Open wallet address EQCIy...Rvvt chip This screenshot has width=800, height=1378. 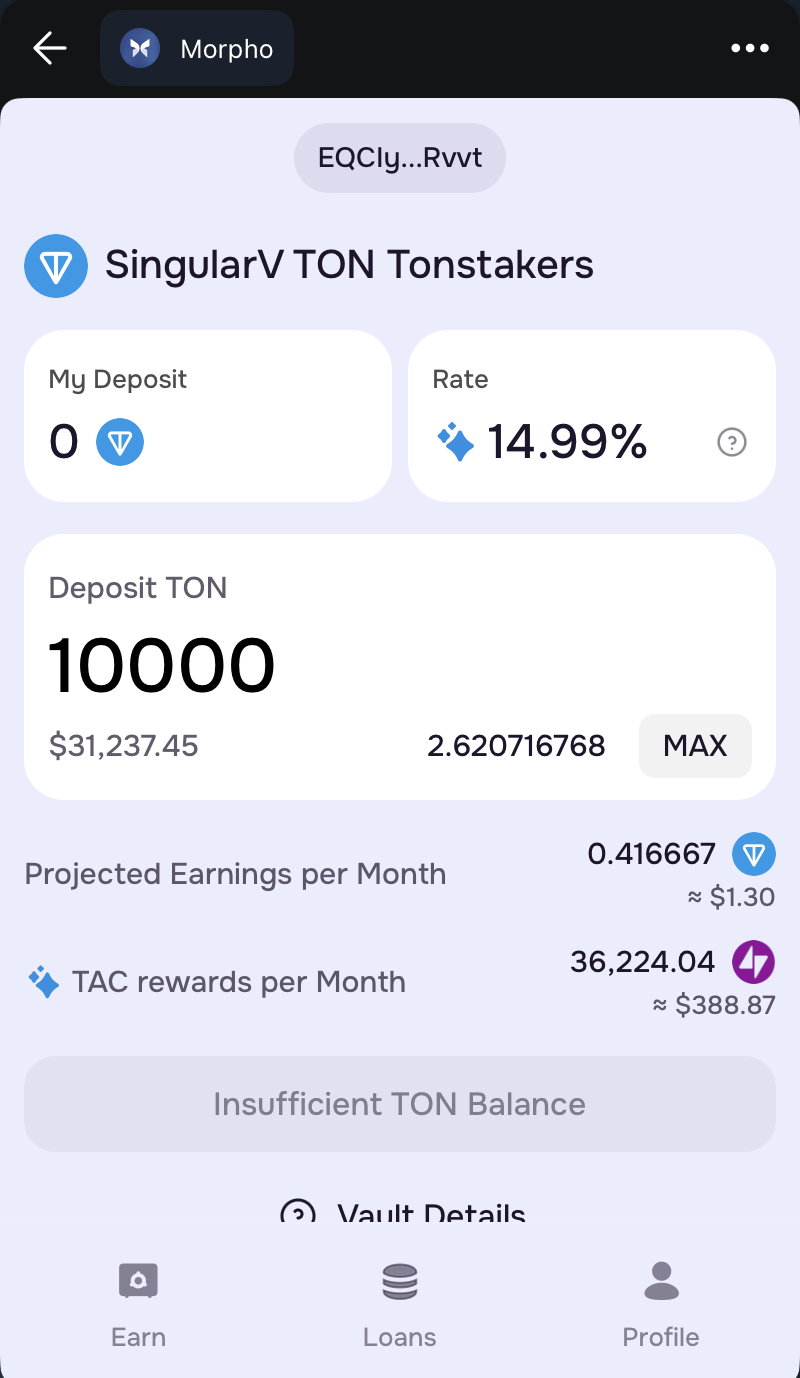click(400, 158)
